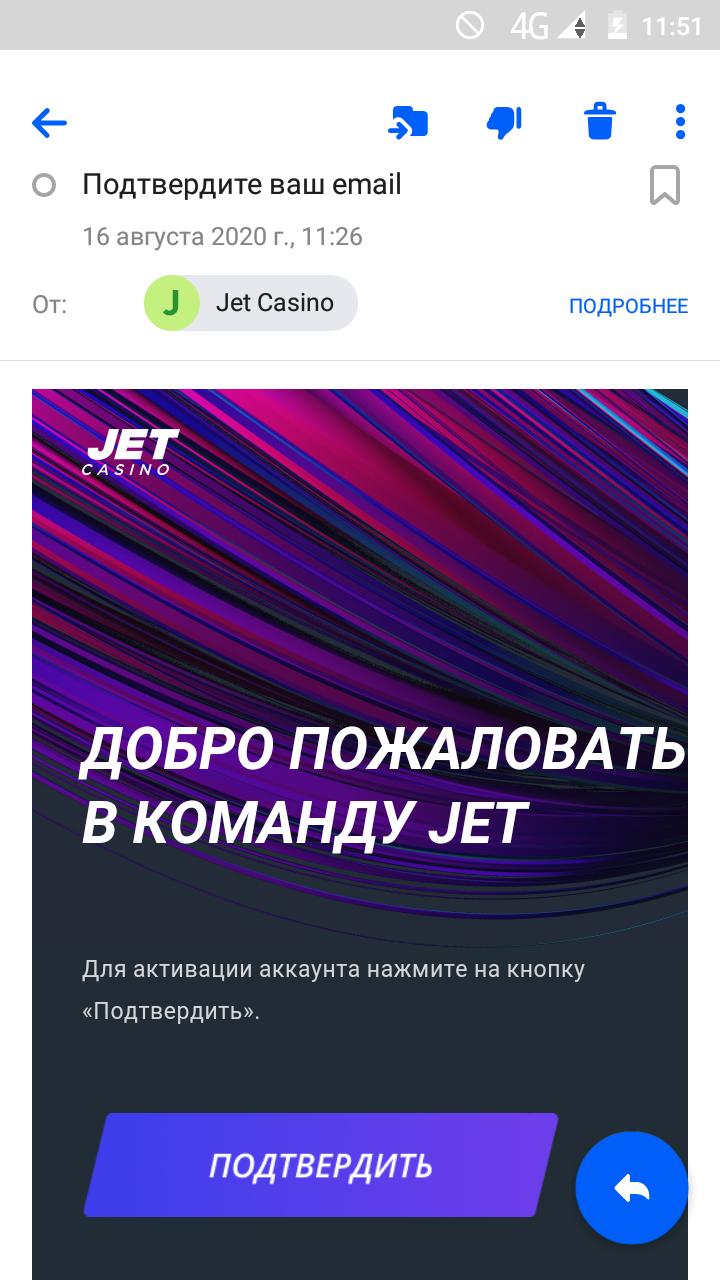Tap the back arrow to return to inbox
The width and height of the screenshot is (720, 1280).
click(x=50, y=122)
